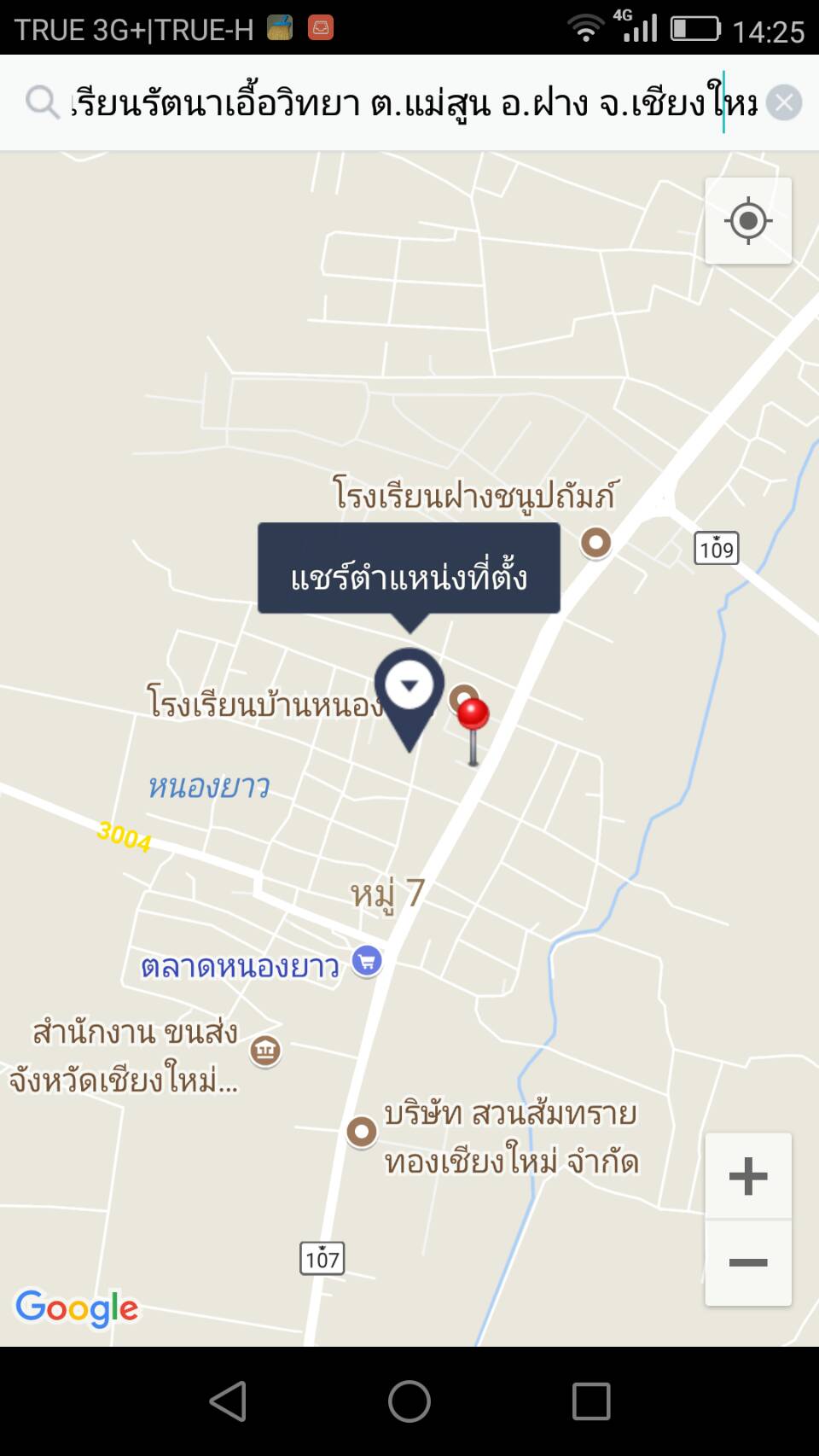This screenshot has height=1456, width=819.
Task: Open สำนักงาน ขนส่ง office marker
Action: click(265, 1051)
